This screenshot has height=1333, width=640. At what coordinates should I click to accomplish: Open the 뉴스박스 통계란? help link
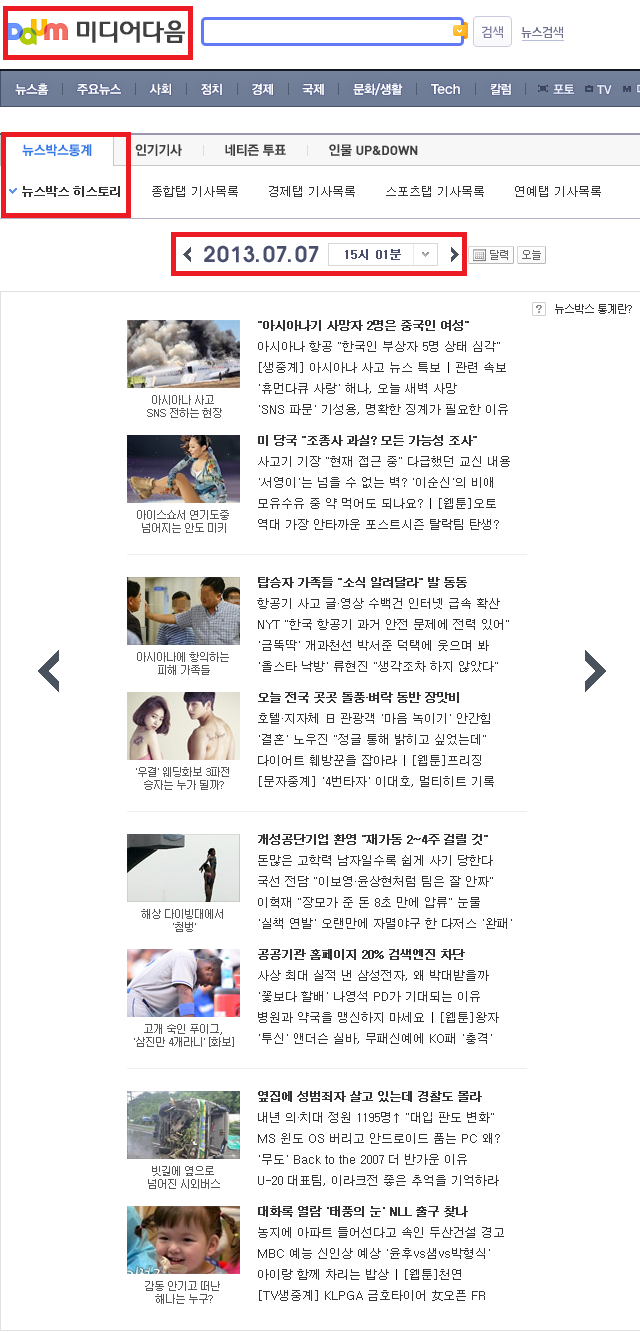584,309
